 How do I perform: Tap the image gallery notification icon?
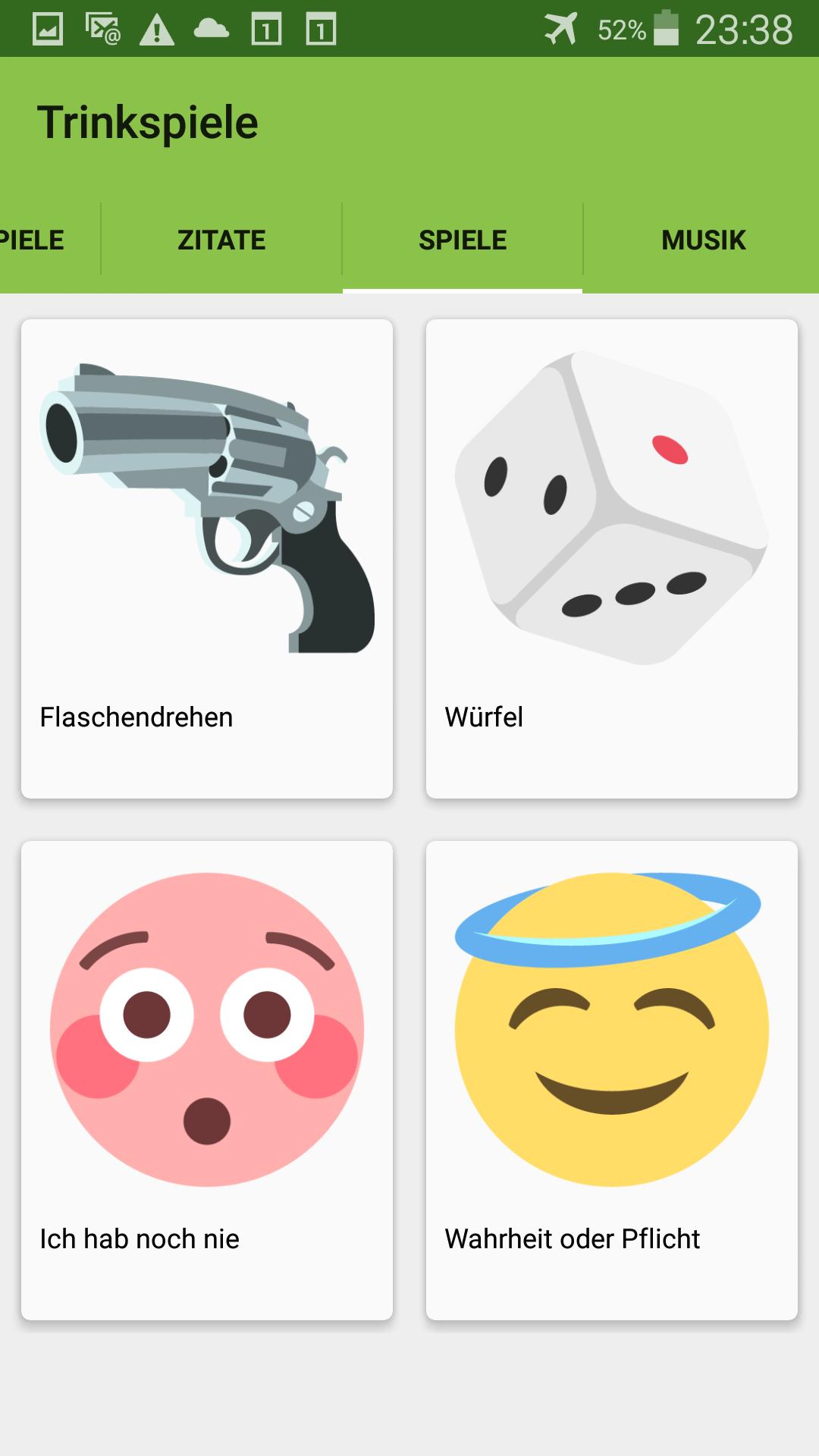[47, 30]
